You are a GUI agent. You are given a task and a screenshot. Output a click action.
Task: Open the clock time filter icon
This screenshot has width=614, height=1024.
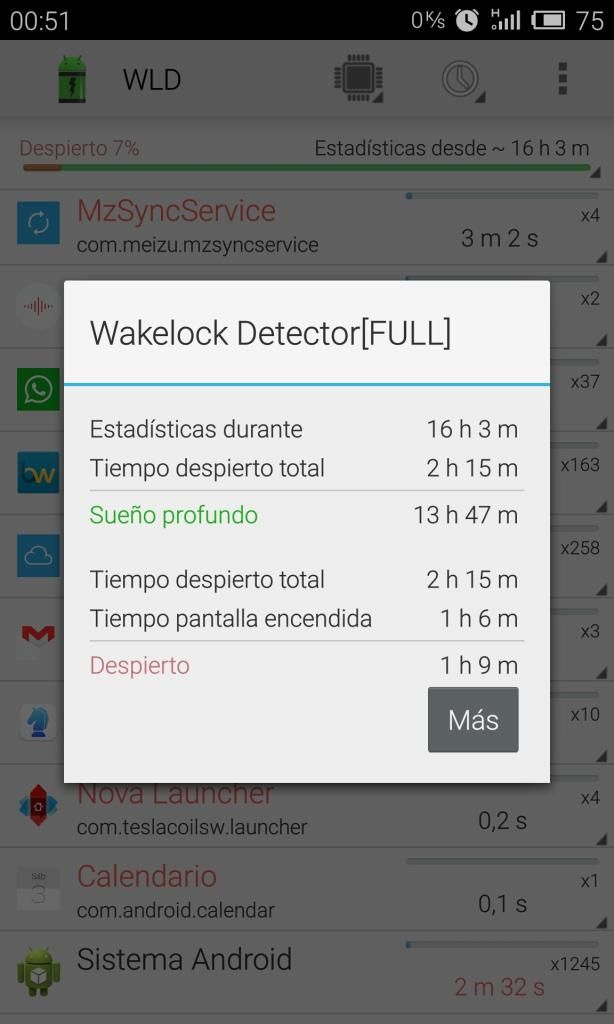[463, 80]
